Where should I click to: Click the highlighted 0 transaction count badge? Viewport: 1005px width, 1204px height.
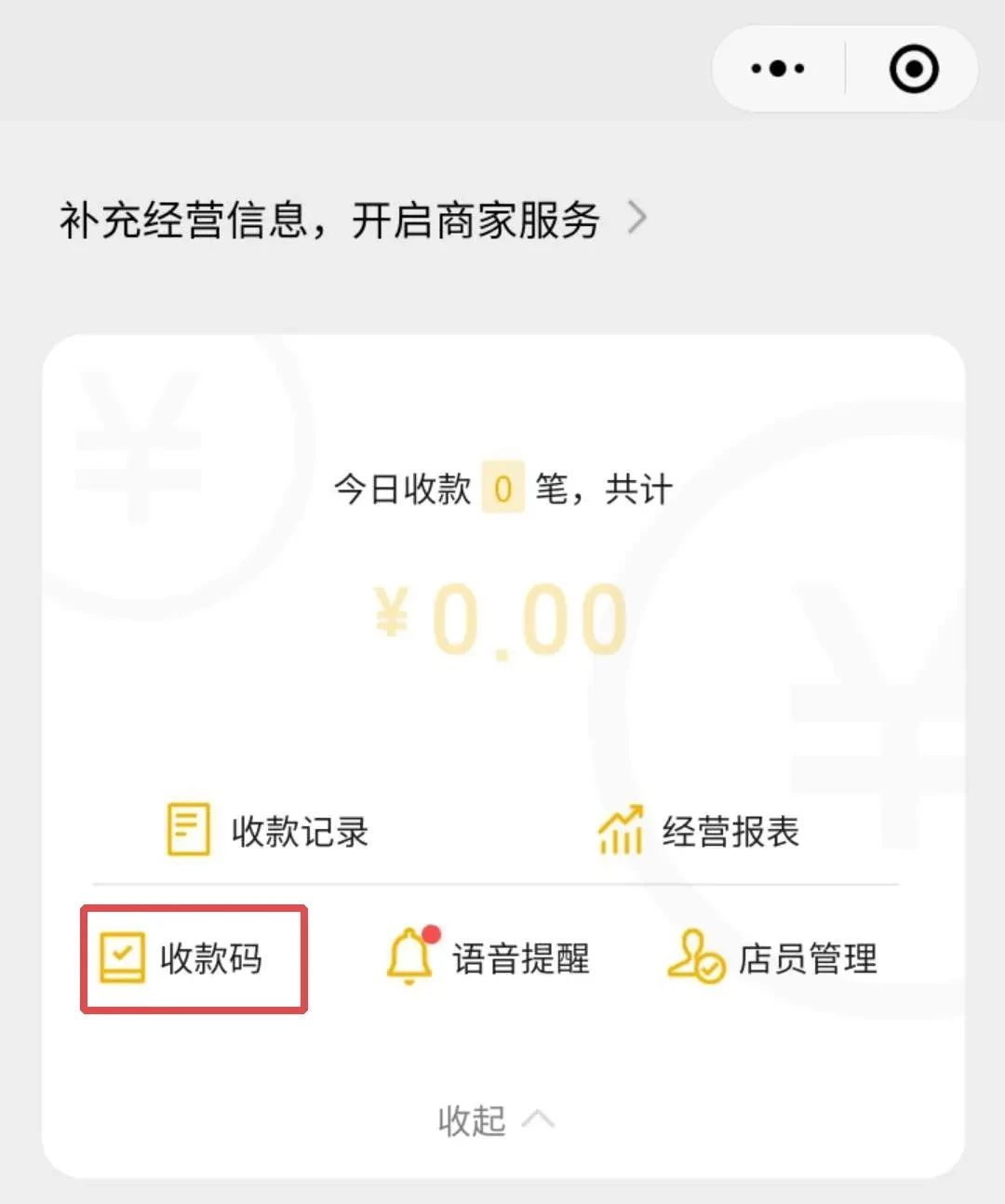click(x=502, y=488)
